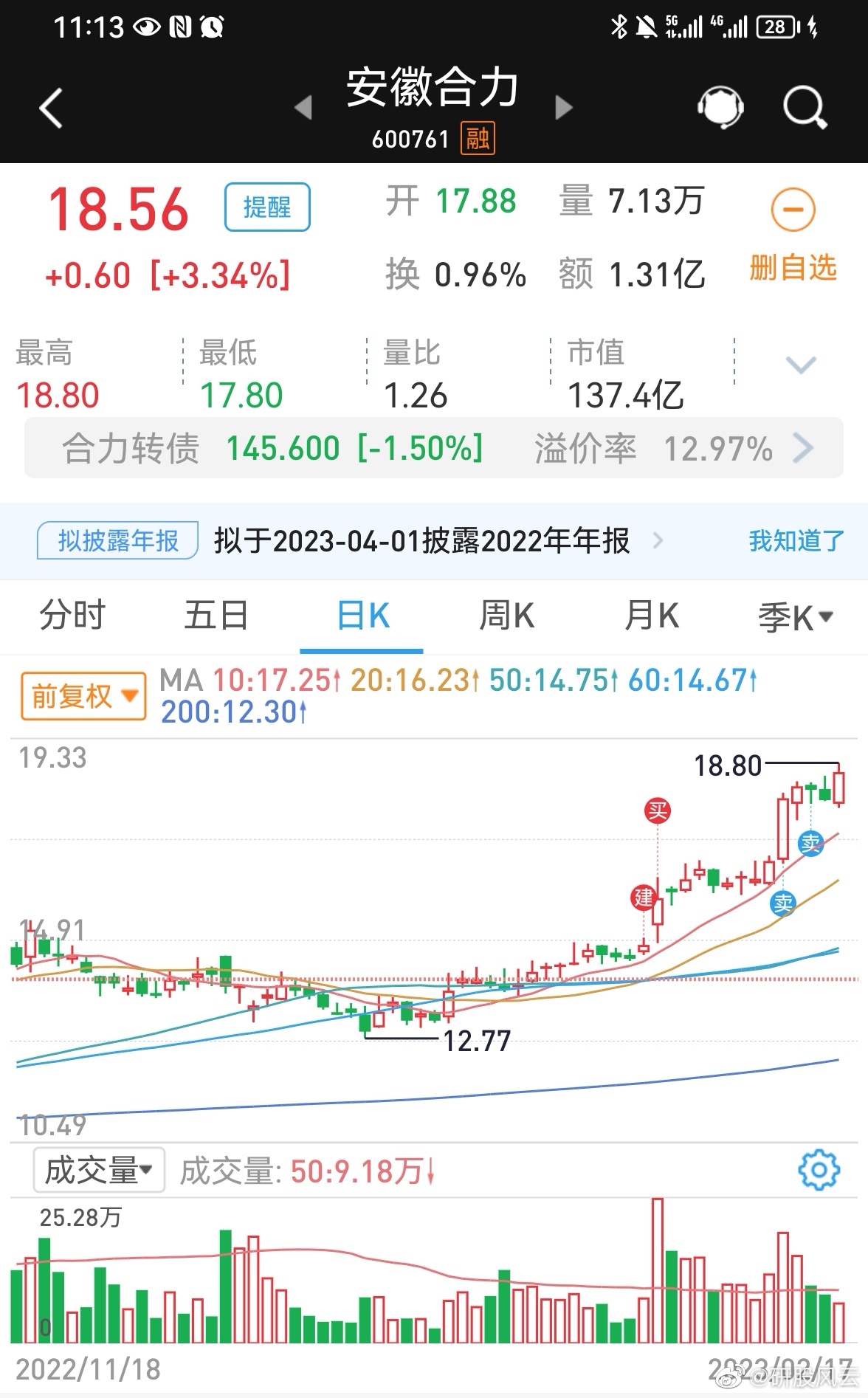868x1398 pixels.
Task: Open the 前复权 adjustment dropdown
Action: [83, 696]
